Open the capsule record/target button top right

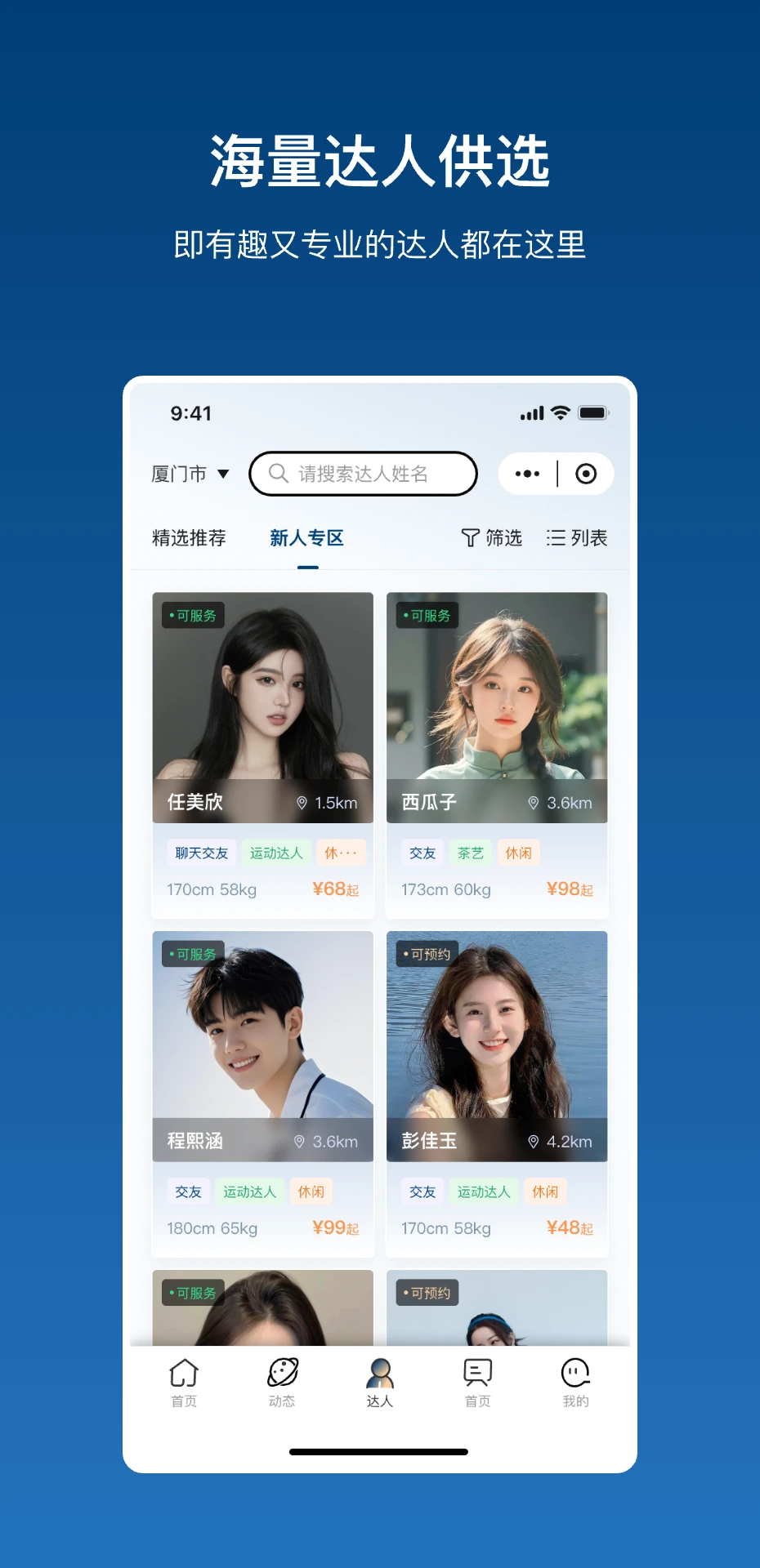(x=586, y=474)
